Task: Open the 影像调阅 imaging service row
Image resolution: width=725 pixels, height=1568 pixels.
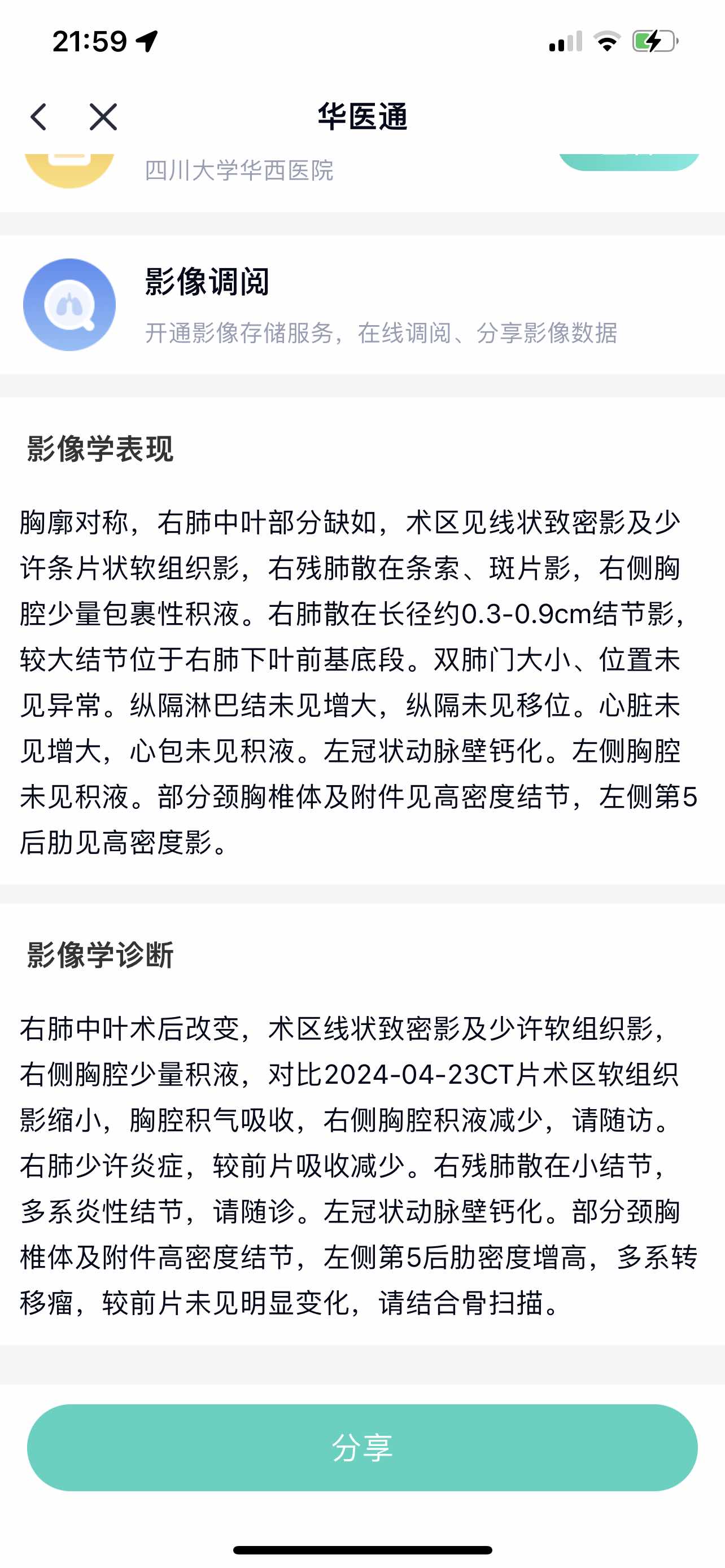Action: click(x=362, y=304)
